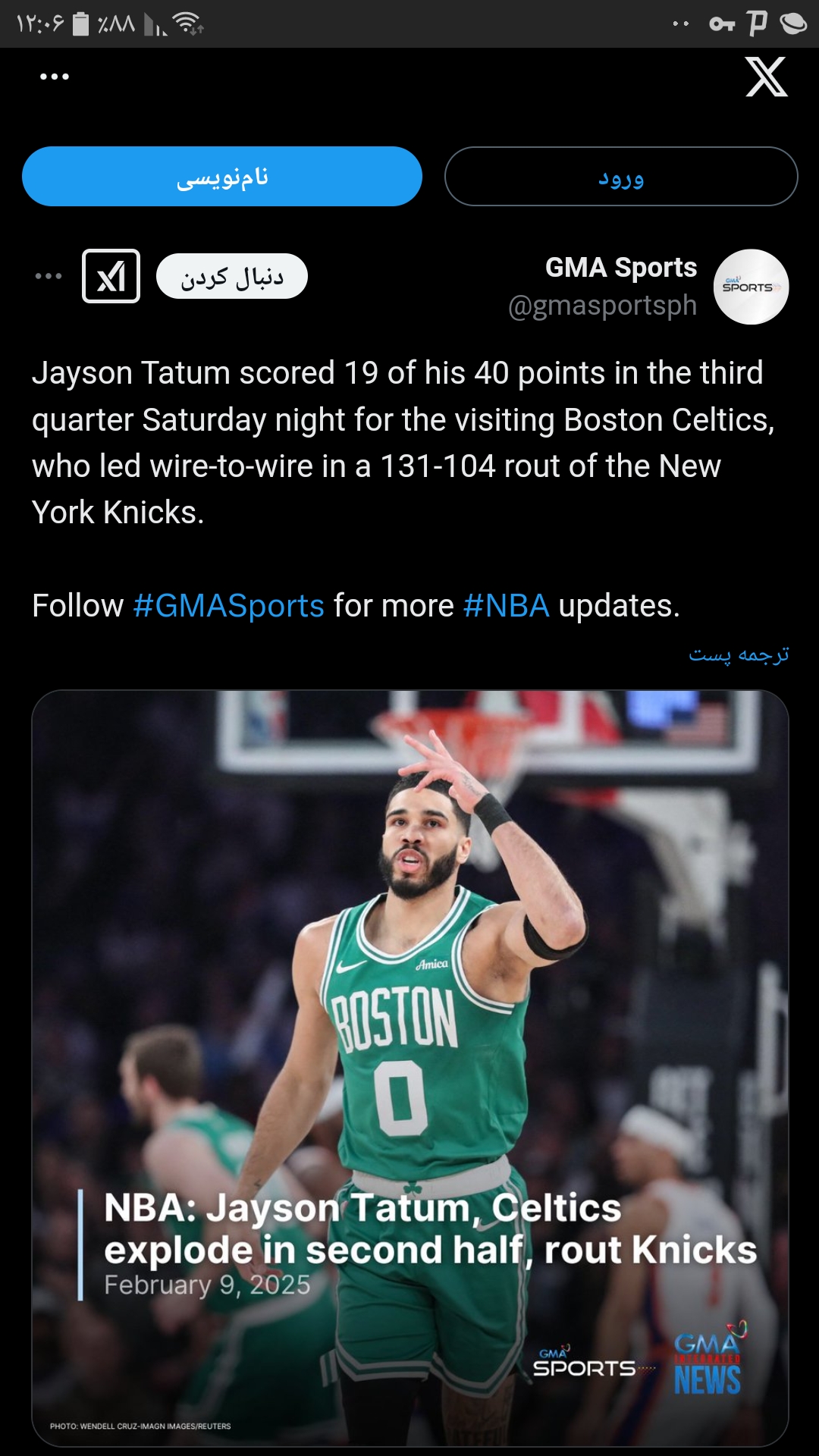The image size is (819, 1456).
Task: Open the post's three-dot options menu
Action: [49, 276]
